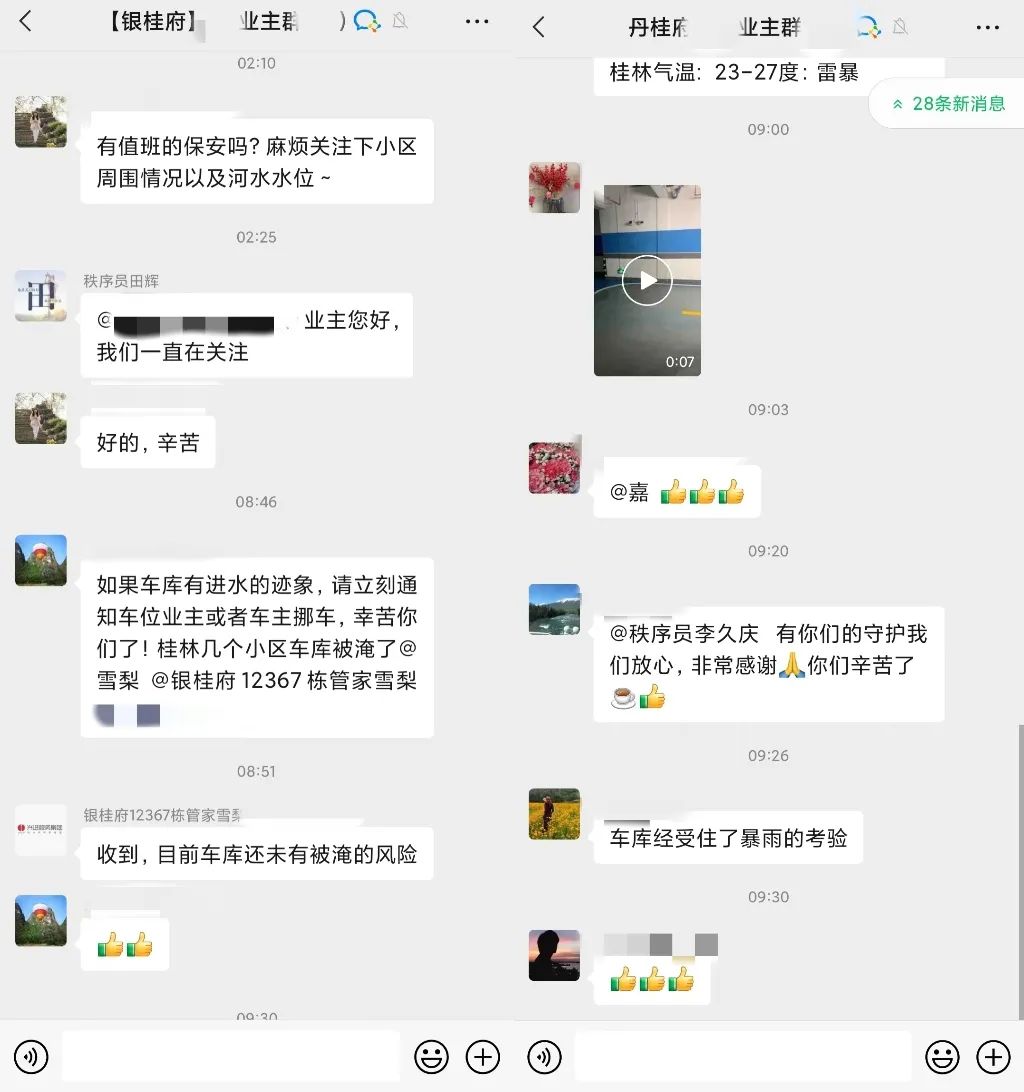Screen dimensions: 1024x1092
Task: Tap the message field in 丹桂府 chat
Action: pos(742,1057)
